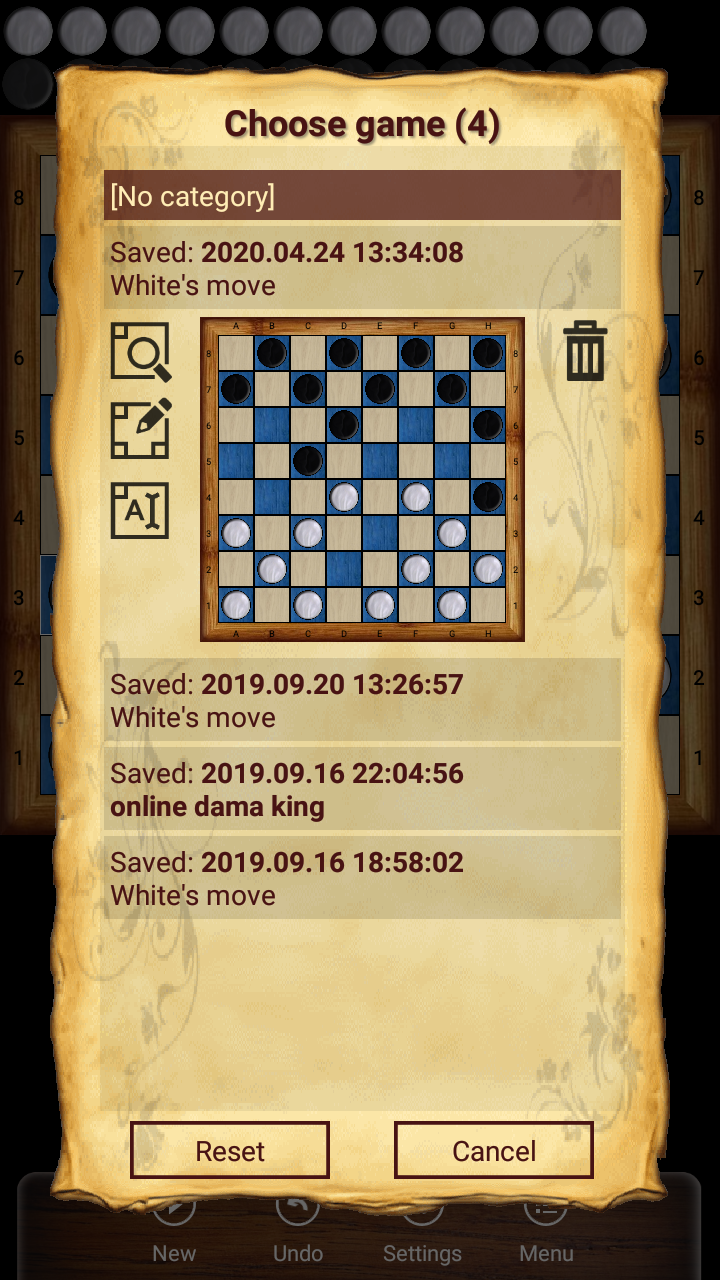Load the board preview game
The height and width of the screenshot is (1280, 720).
click(x=362, y=479)
